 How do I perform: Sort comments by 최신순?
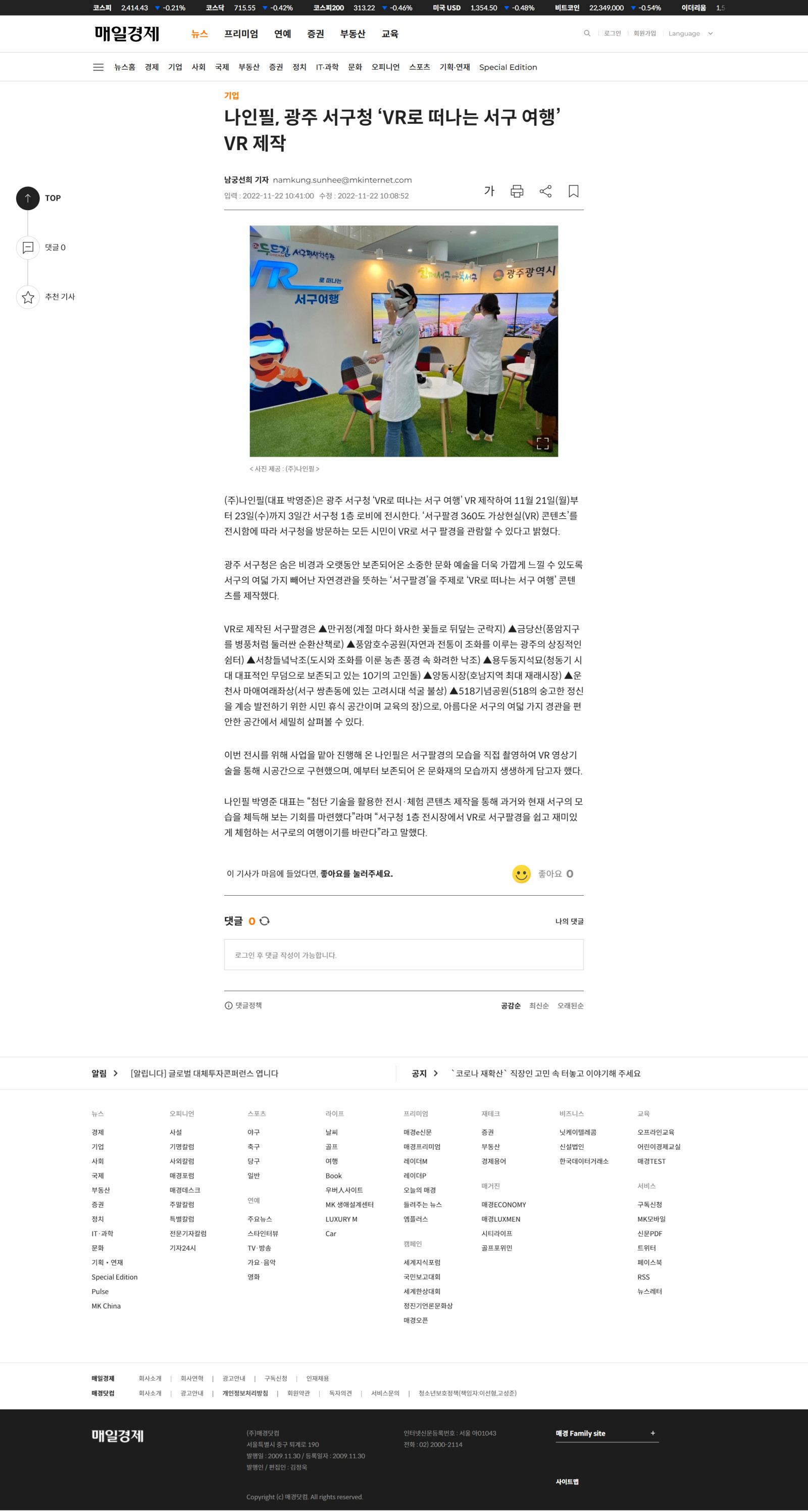[539, 1005]
